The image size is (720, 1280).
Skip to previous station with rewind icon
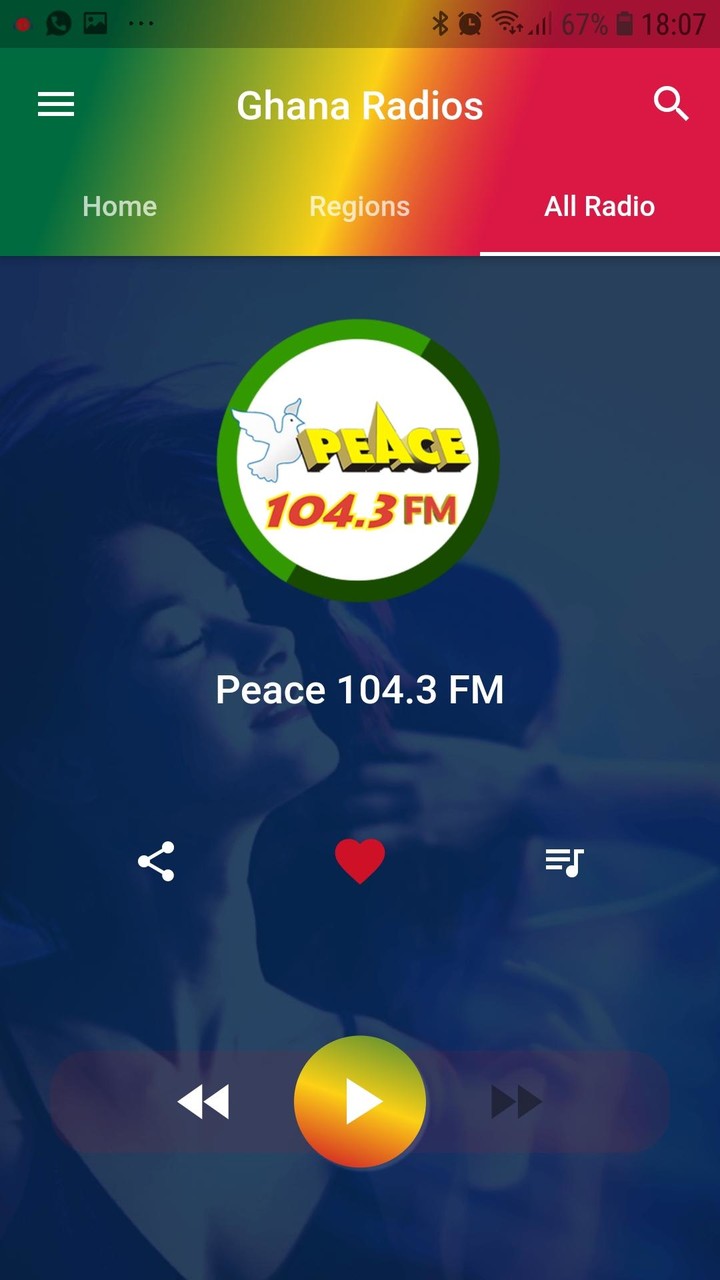coord(204,1101)
